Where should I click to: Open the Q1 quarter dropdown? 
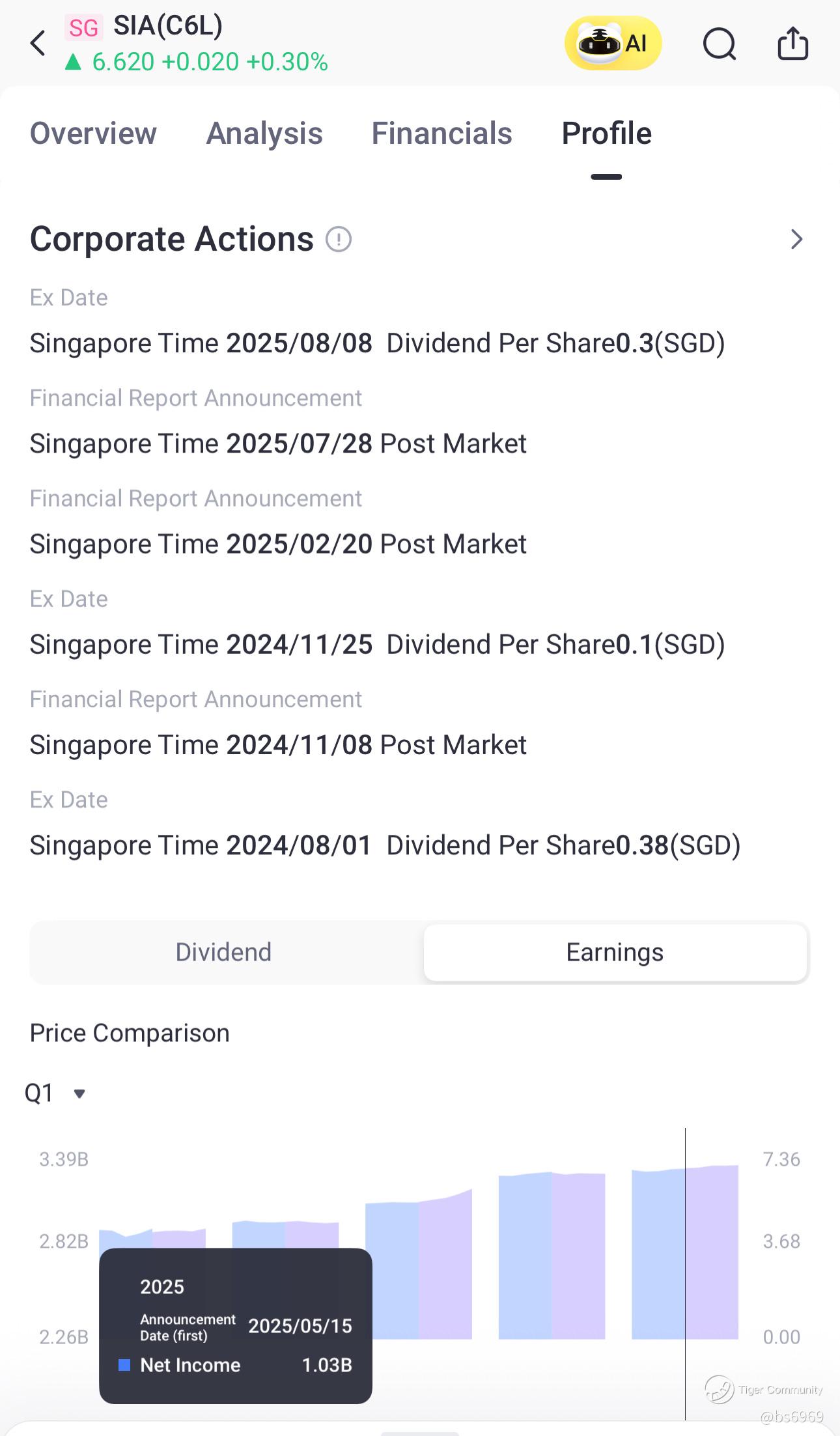coord(55,1093)
